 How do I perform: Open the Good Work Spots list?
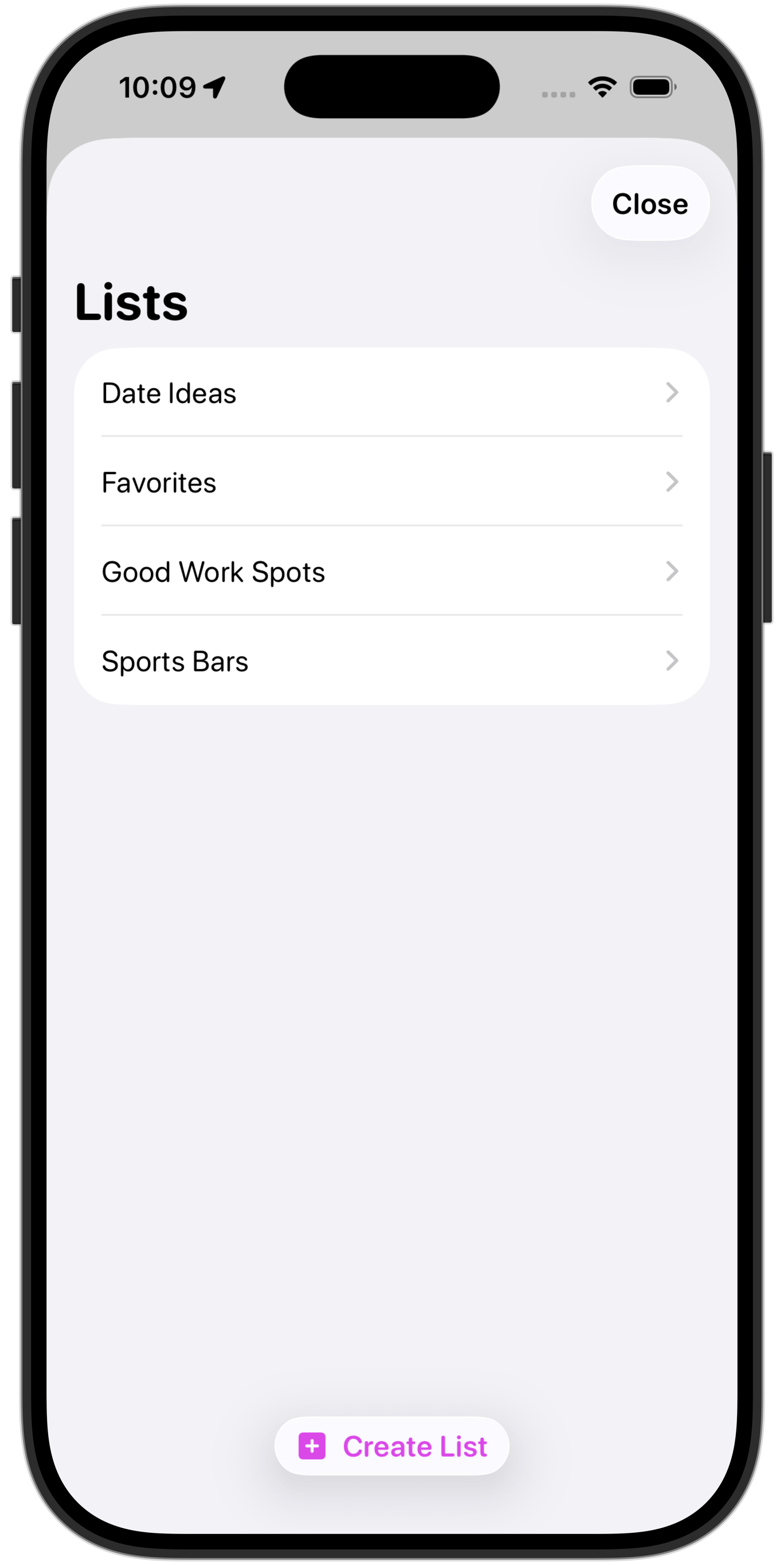click(391, 571)
